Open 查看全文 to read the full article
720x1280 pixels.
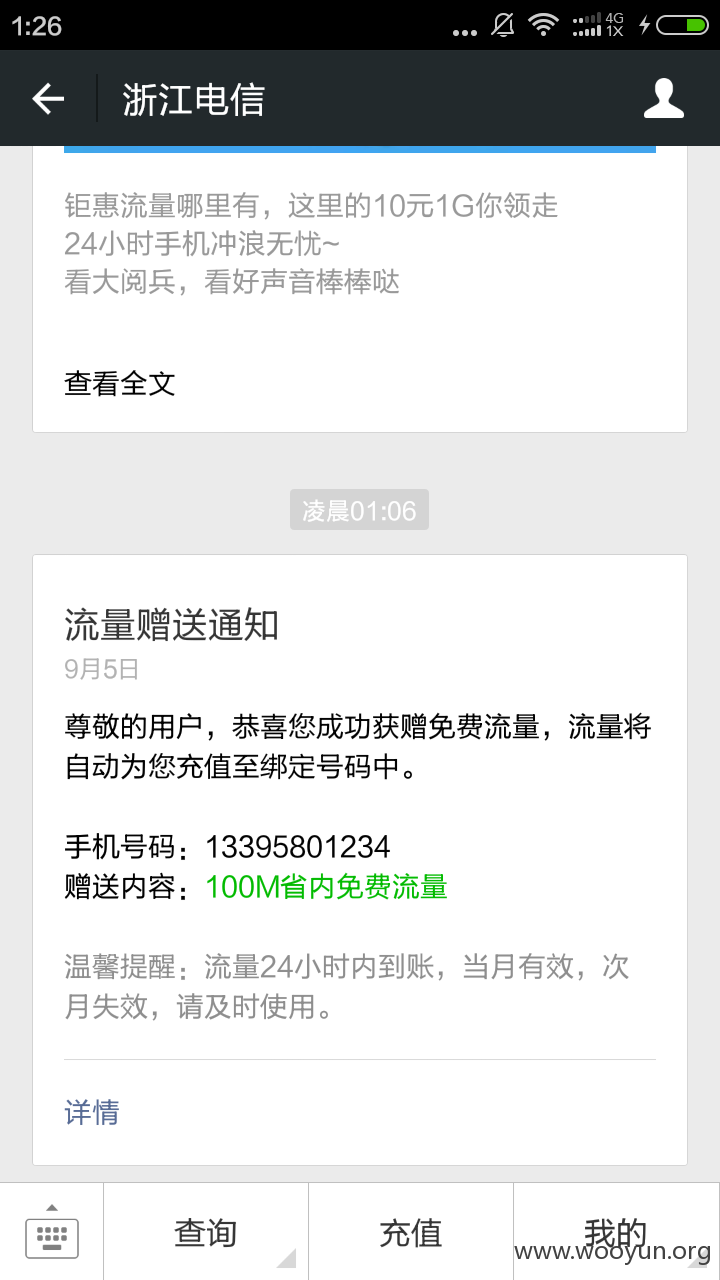[x=120, y=383]
